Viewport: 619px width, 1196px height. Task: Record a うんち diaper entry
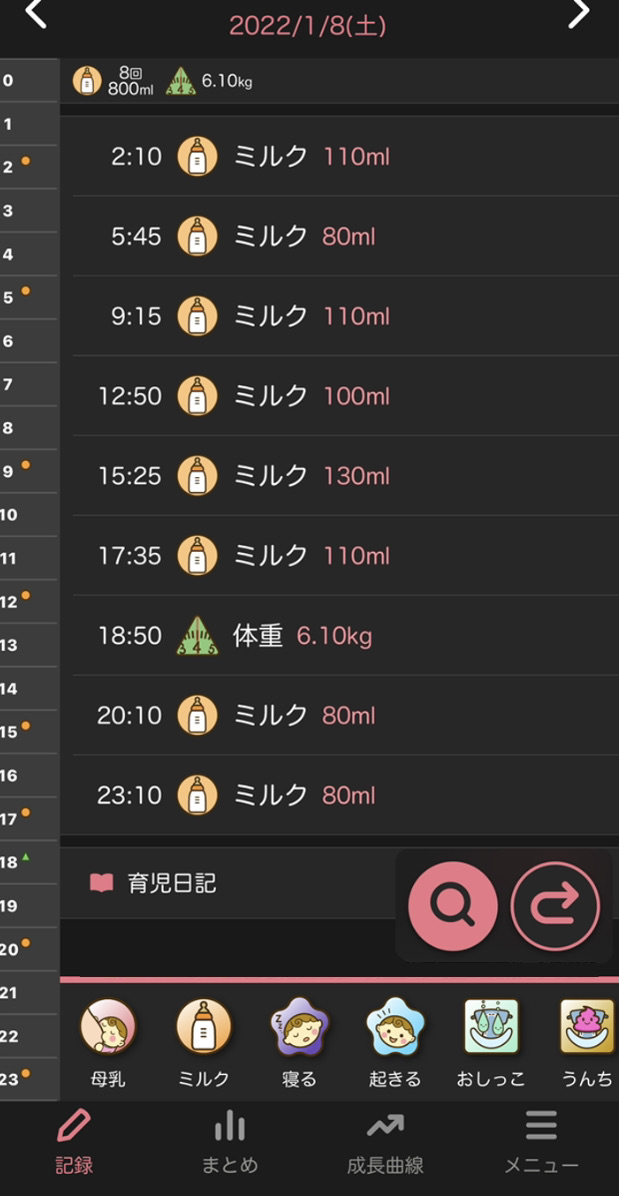pyautogui.click(x=587, y=1043)
